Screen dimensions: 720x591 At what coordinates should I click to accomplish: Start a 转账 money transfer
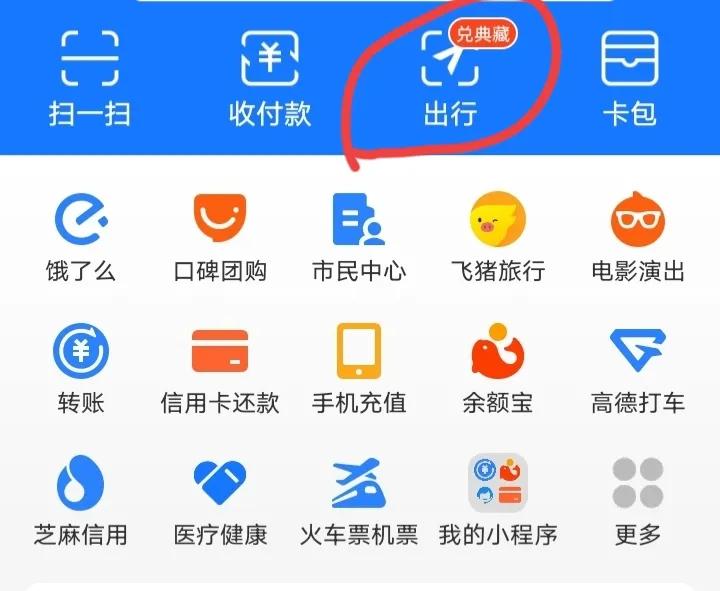81,351
